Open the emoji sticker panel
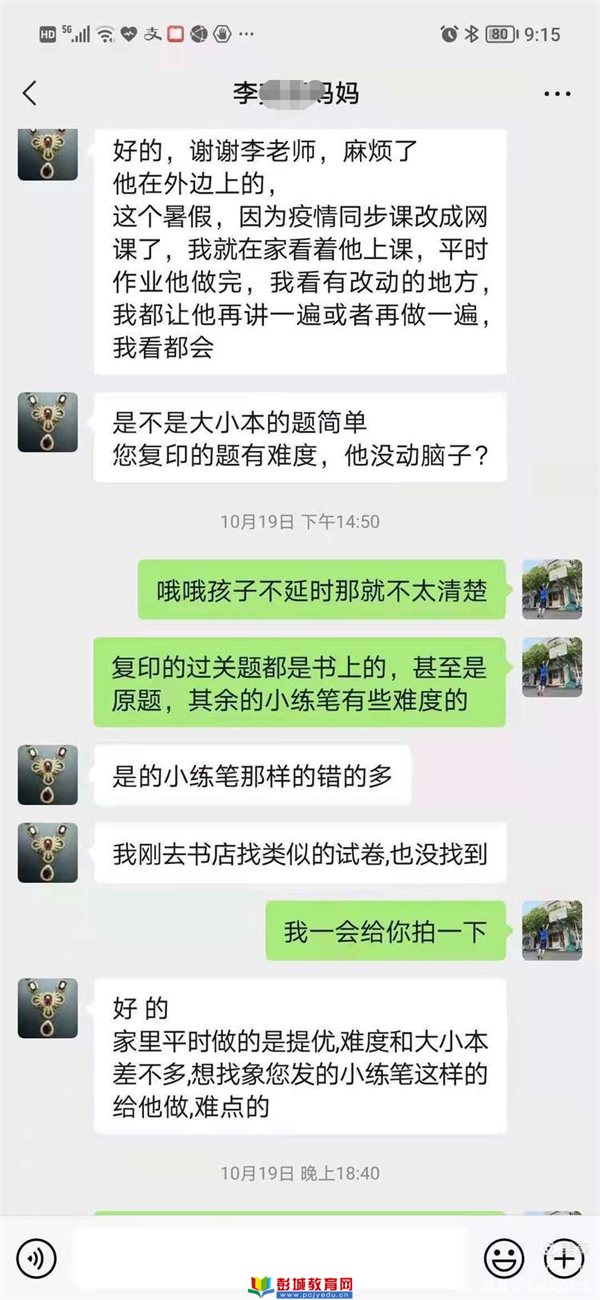 click(x=504, y=1257)
